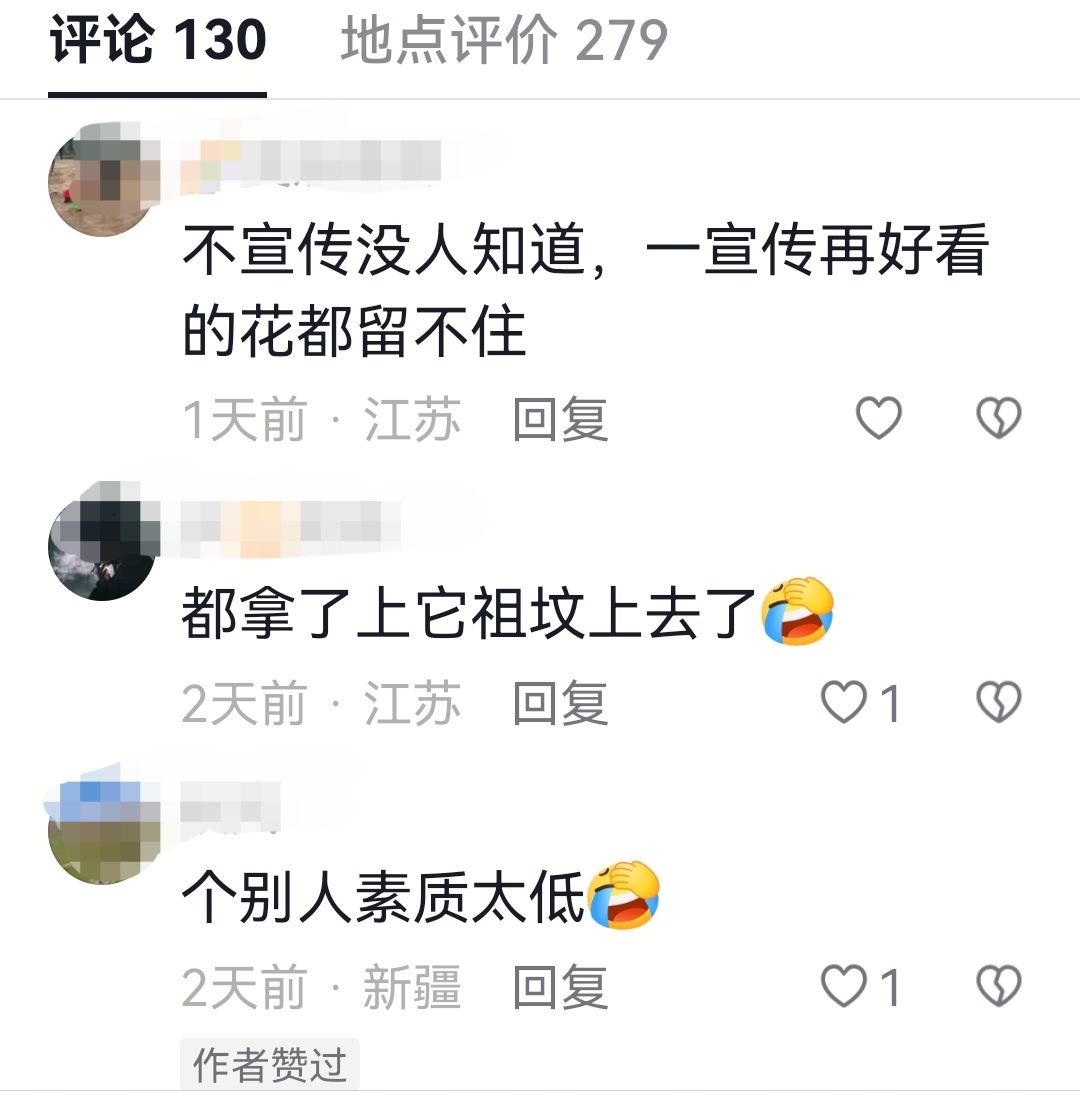Reply to the 个别人素质太低 comment

[560, 988]
